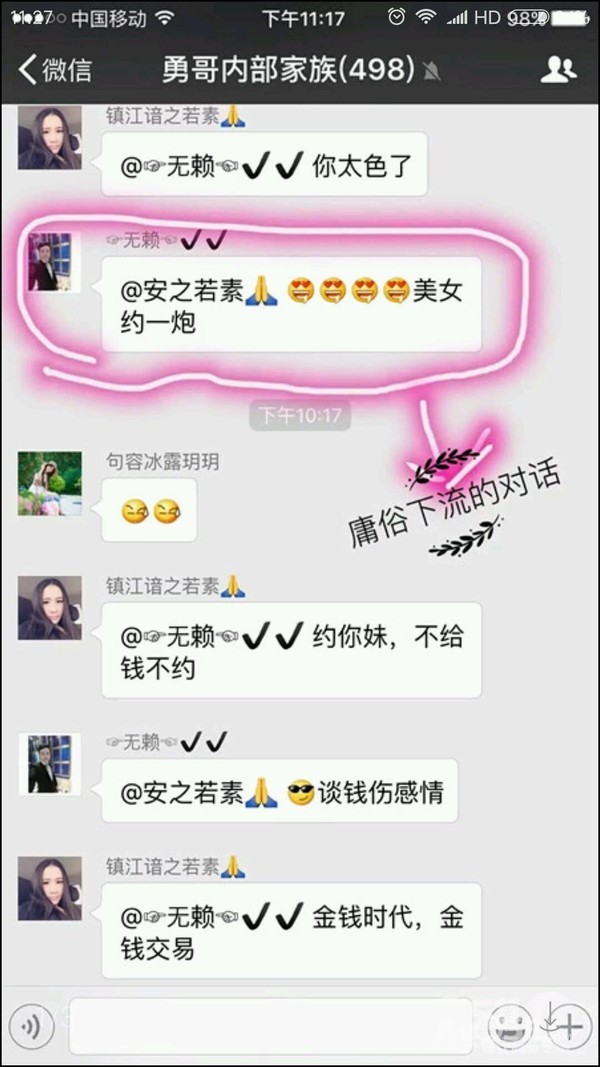Open avatar beside the 你太色了 message
The image size is (600, 1067).
(x=50, y=137)
